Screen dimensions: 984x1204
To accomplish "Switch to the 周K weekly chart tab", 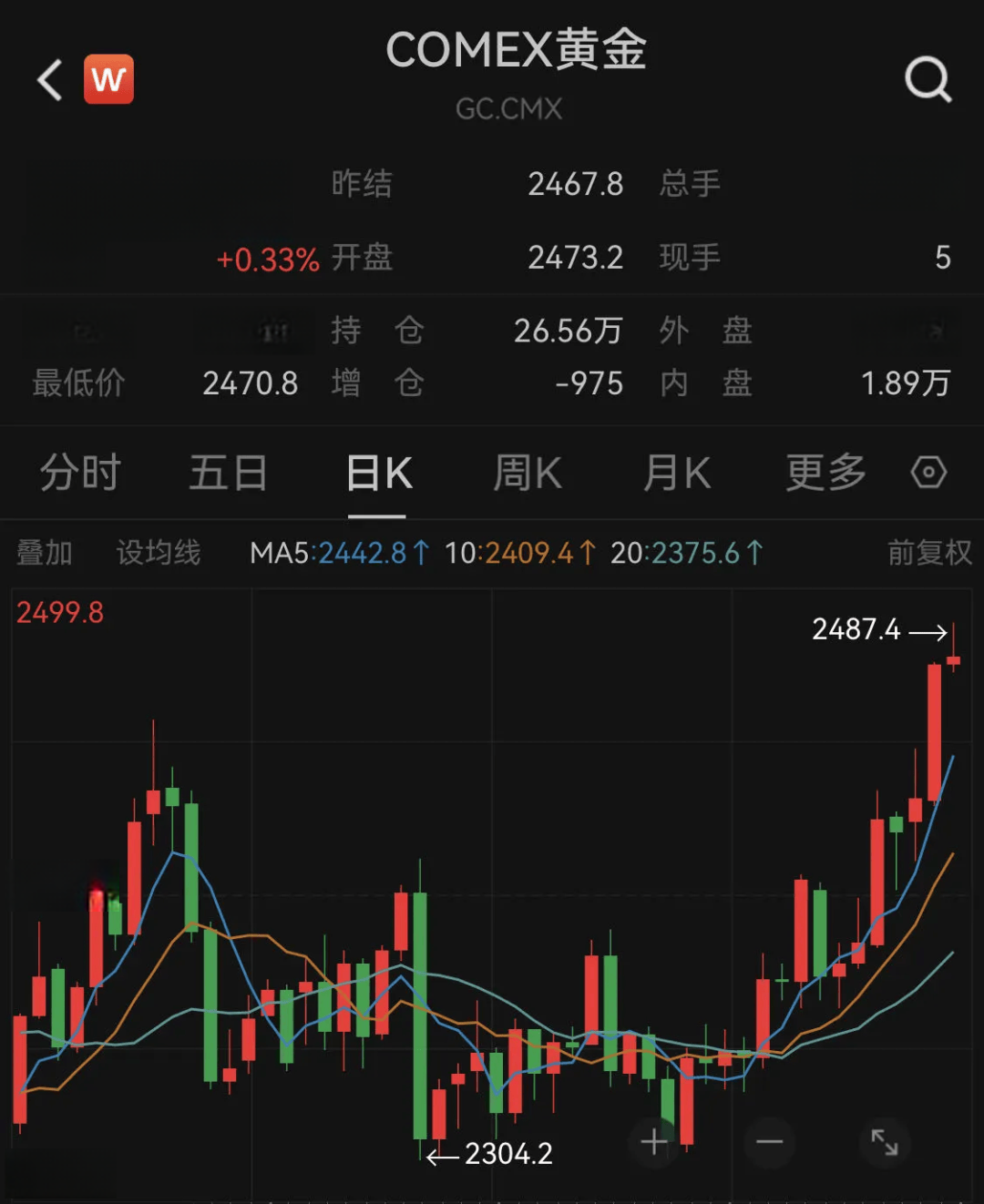I will (527, 473).
